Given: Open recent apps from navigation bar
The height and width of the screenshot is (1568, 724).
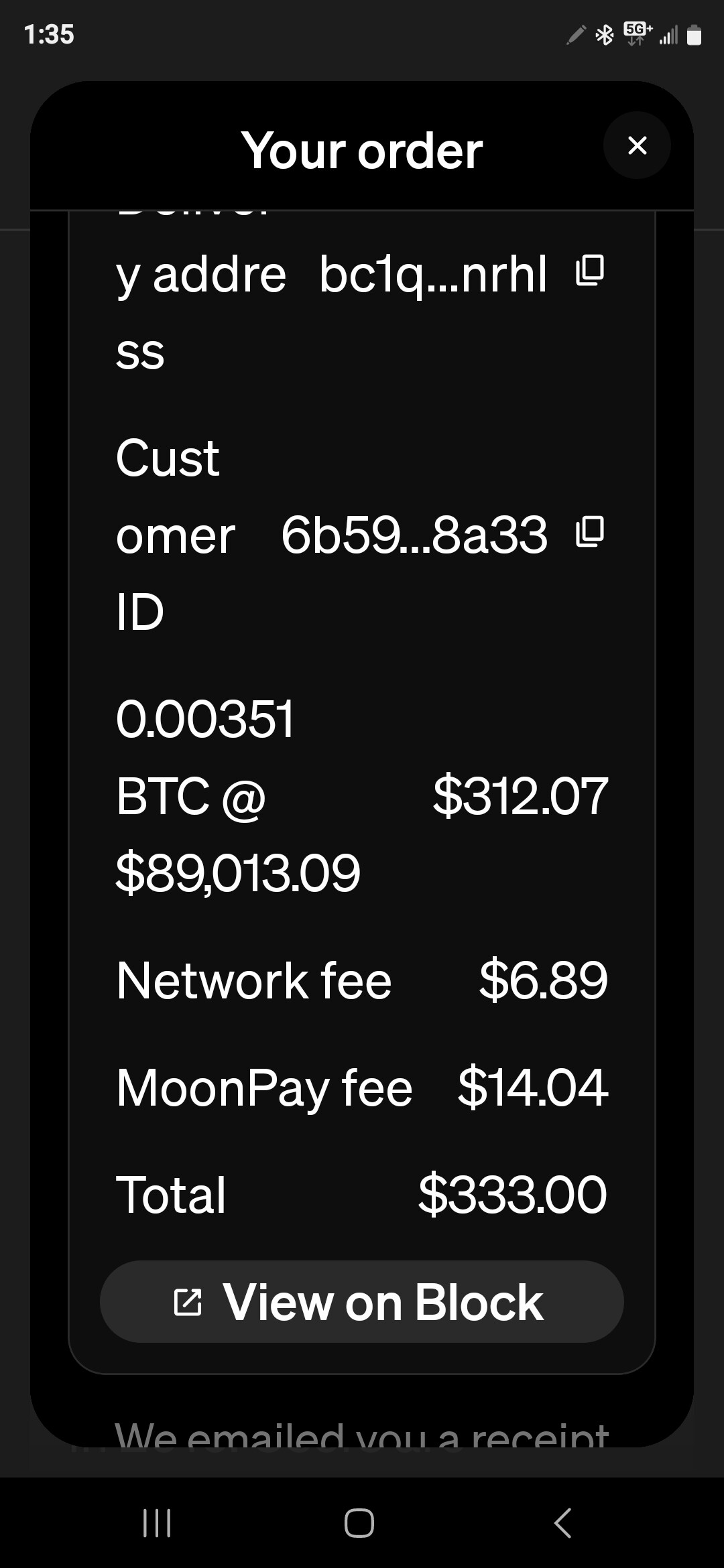Looking at the screenshot, I should (x=158, y=1522).
